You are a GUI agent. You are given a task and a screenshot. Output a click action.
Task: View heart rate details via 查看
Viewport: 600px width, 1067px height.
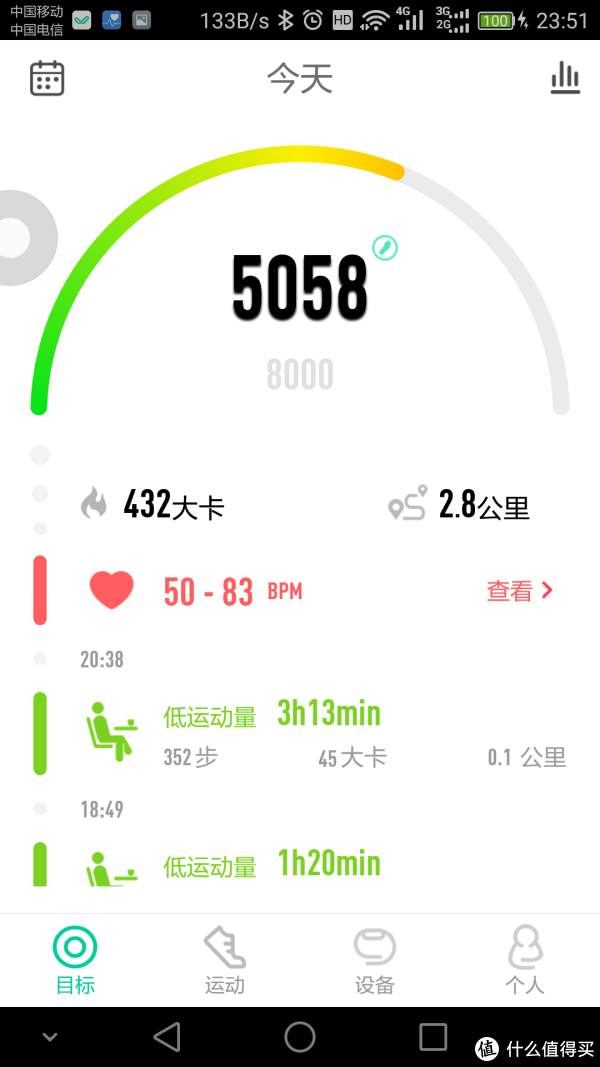click(519, 591)
